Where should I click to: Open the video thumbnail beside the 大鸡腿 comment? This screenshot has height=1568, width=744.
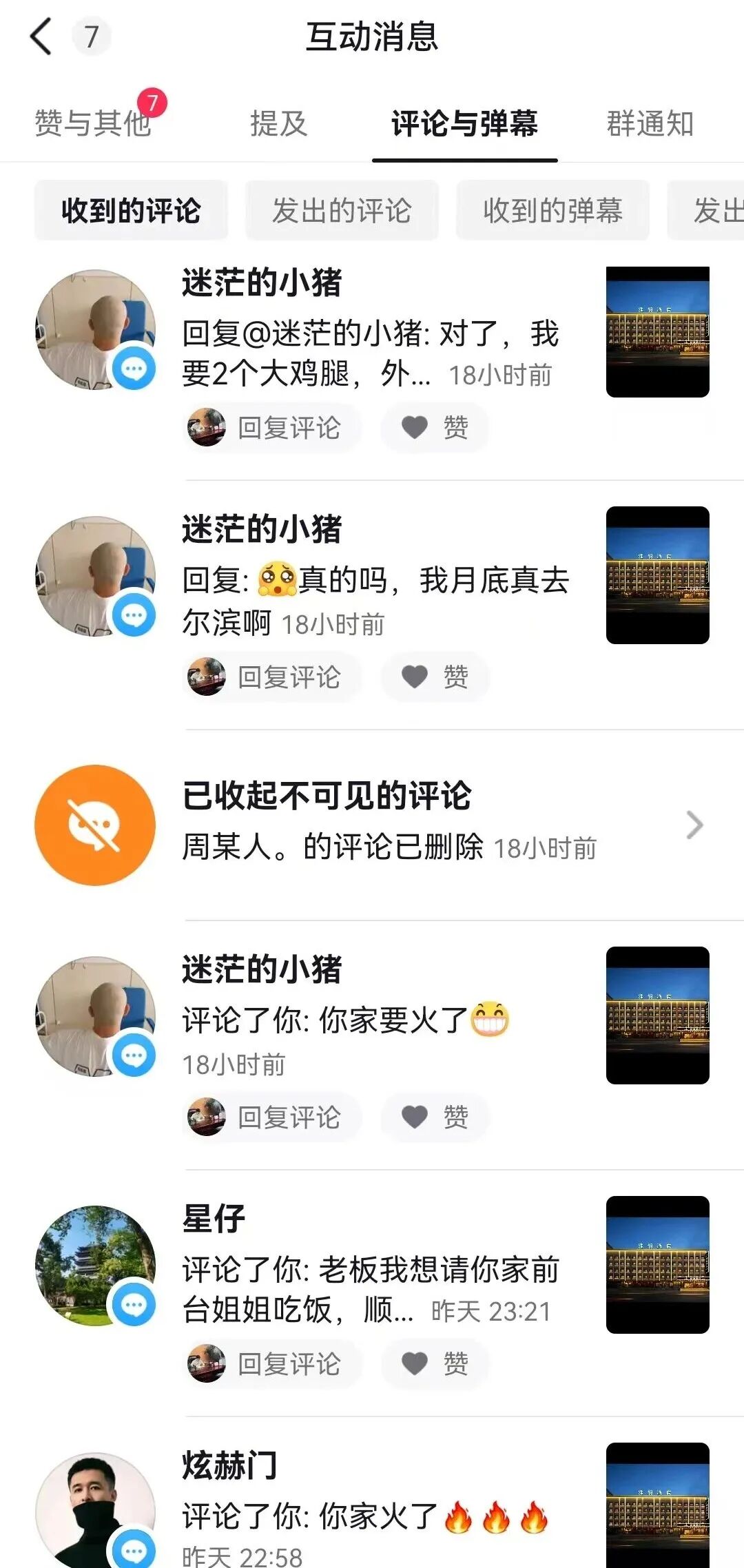(x=657, y=332)
